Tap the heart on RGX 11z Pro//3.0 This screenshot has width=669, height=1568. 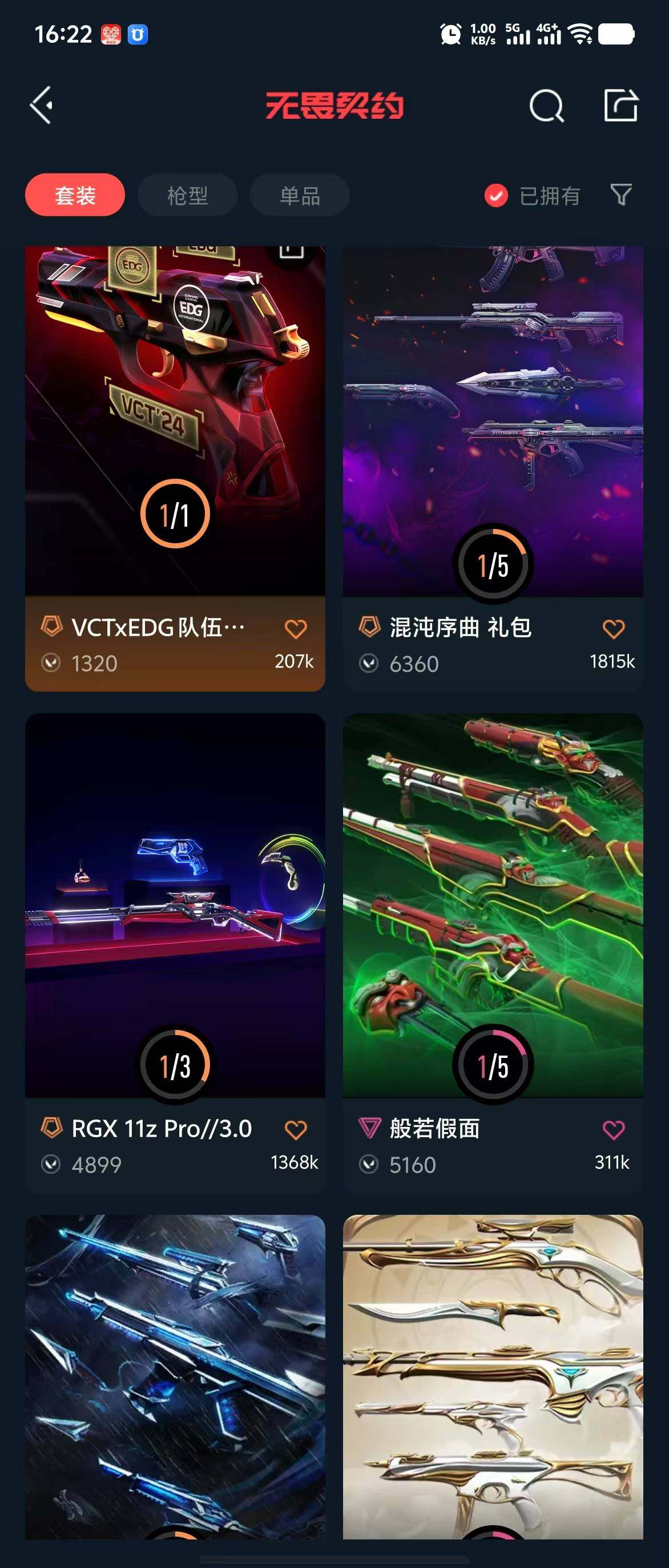click(x=296, y=1130)
